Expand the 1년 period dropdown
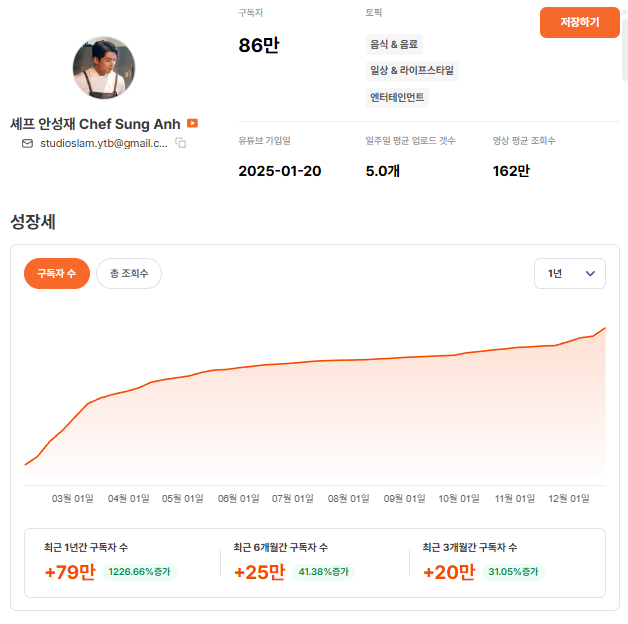Viewport: 628px width, 624px height. pos(570,273)
